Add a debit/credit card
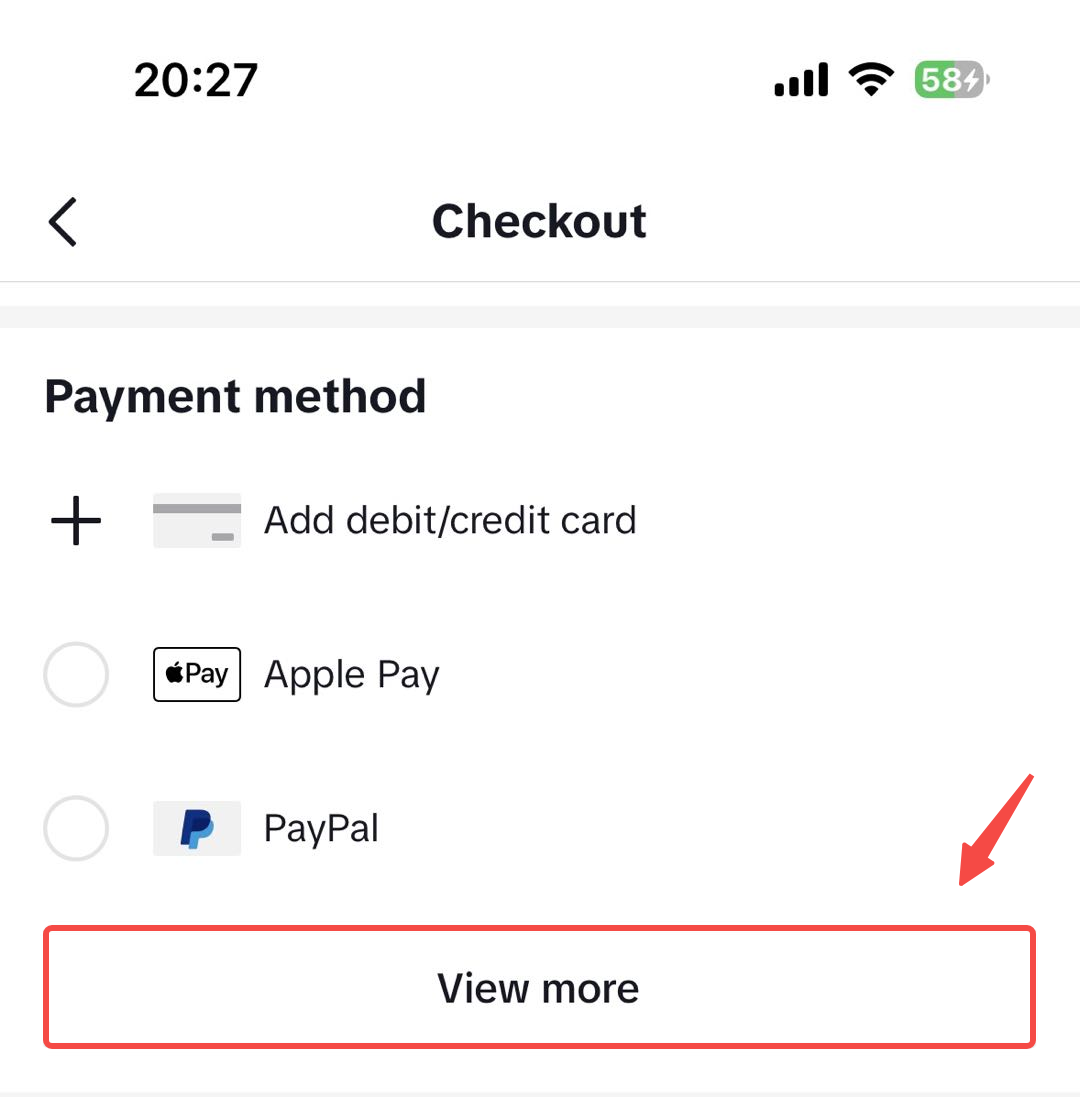The height and width of the screenshot is (1097, 1080). coord(449,521)
